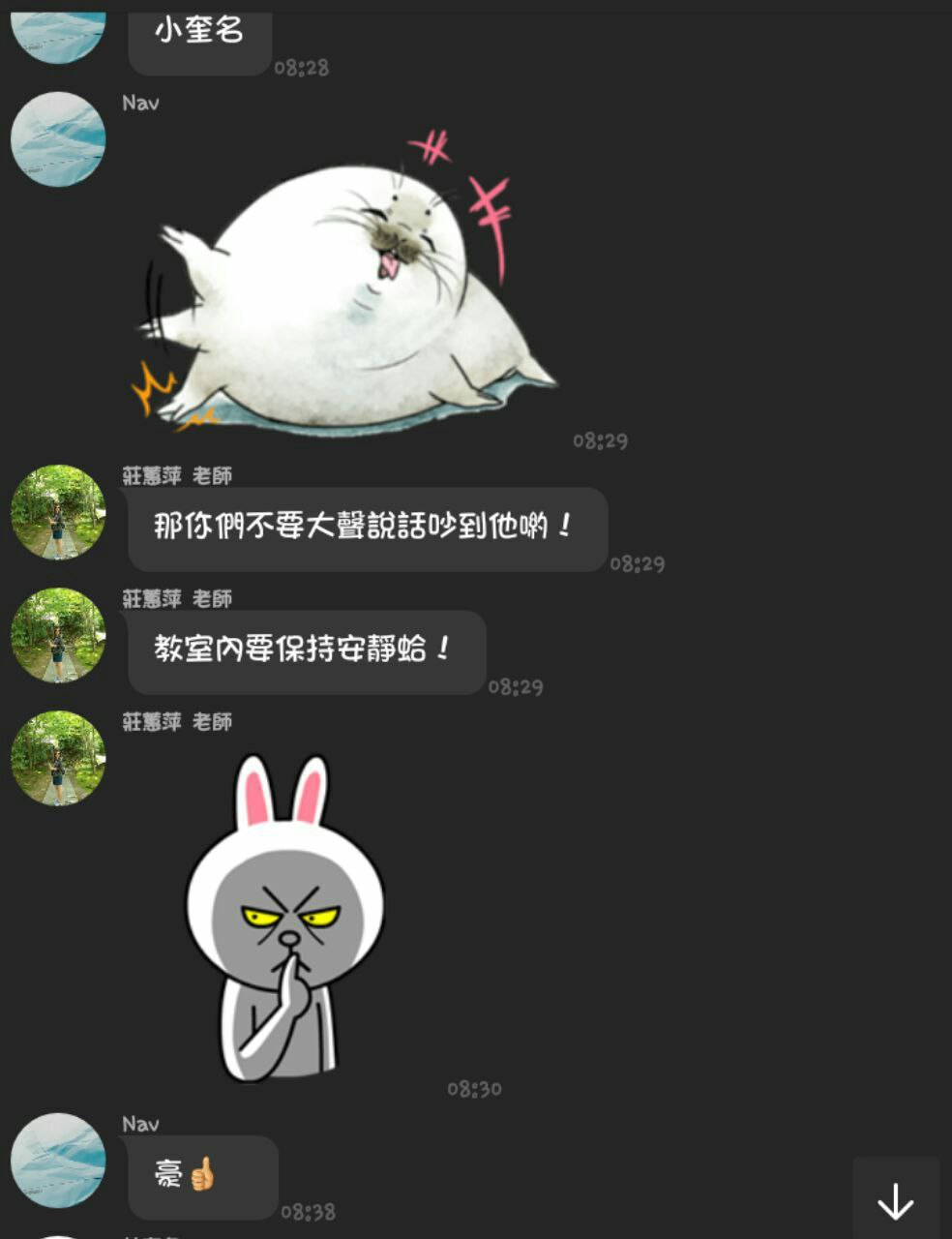View 莊蕙萍 老師 profile beside 教室內要保持安靜 message
Image resolution: width=952 pixels, height=1239 pixels.
pyautogui.click(x=58, y=635)
